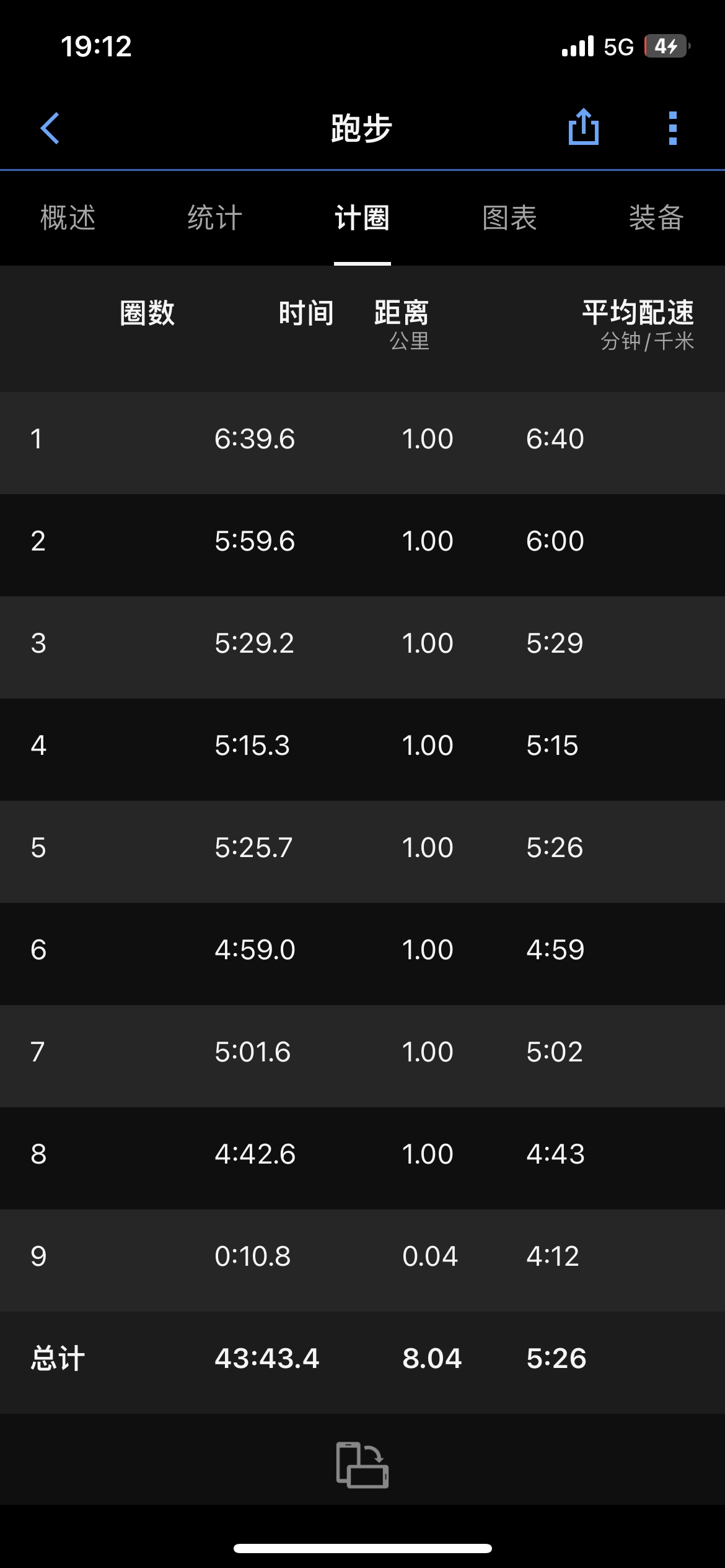Image resolution: width=725 pixels, height=1568 pixels.
Task: Open the three-dot overflow menu
Action: [673, 128]
